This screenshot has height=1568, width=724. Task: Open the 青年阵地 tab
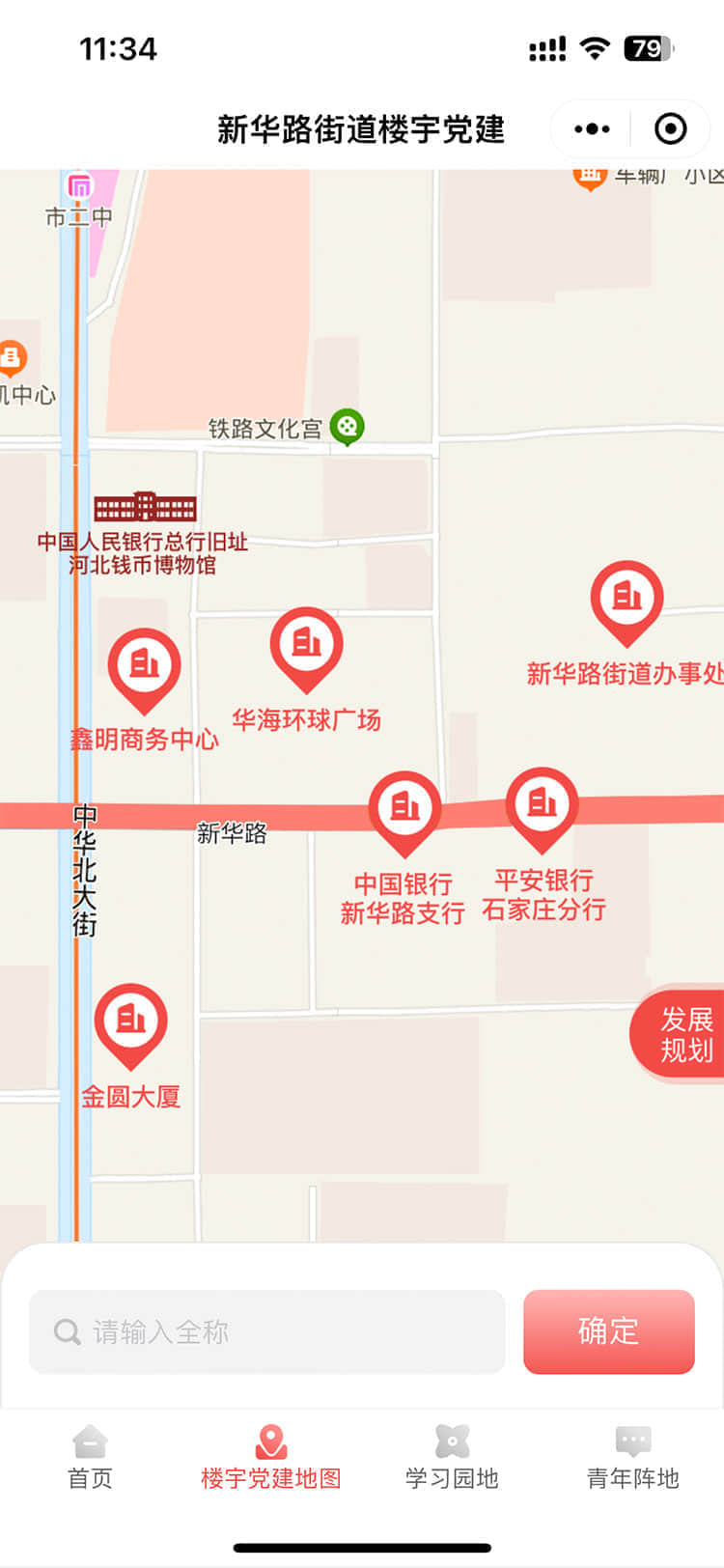pos(633,1457)
